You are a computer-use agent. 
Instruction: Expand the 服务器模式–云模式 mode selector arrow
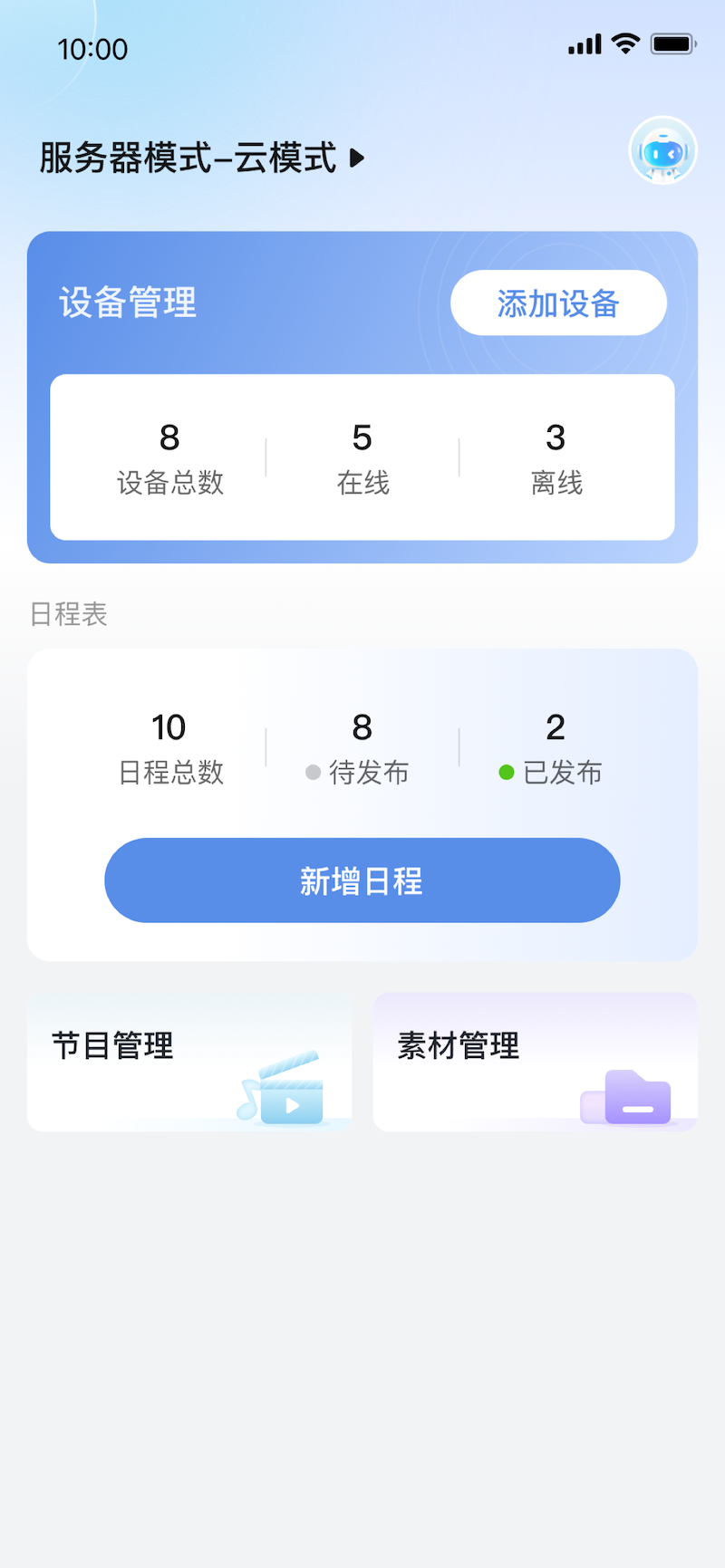coord(356,157)
